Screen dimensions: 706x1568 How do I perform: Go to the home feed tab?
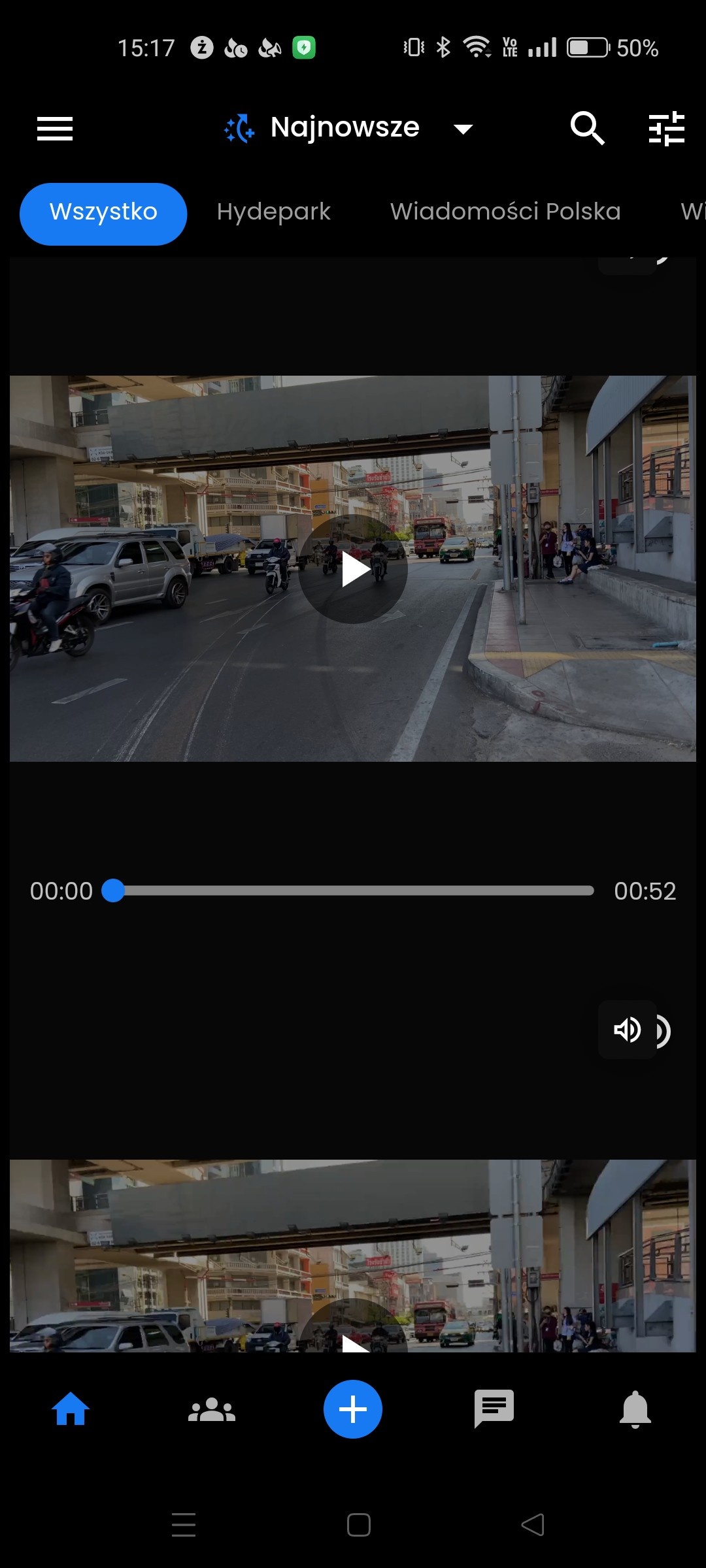pyautogui.click(x=71, y=1409)
